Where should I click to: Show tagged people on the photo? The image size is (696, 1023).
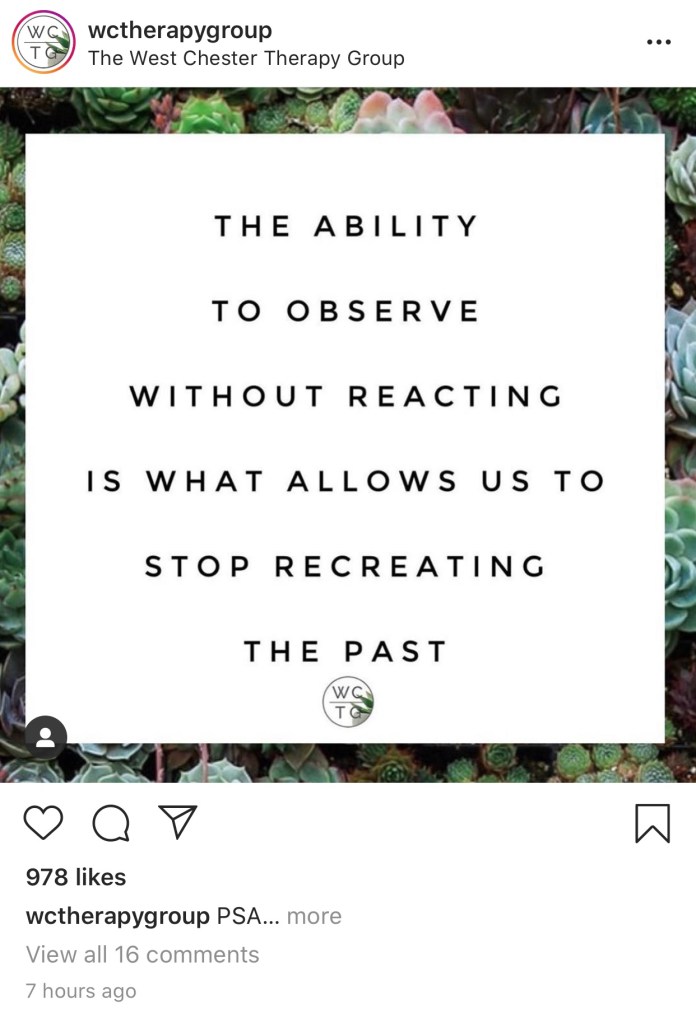click(x=46, y=738)
